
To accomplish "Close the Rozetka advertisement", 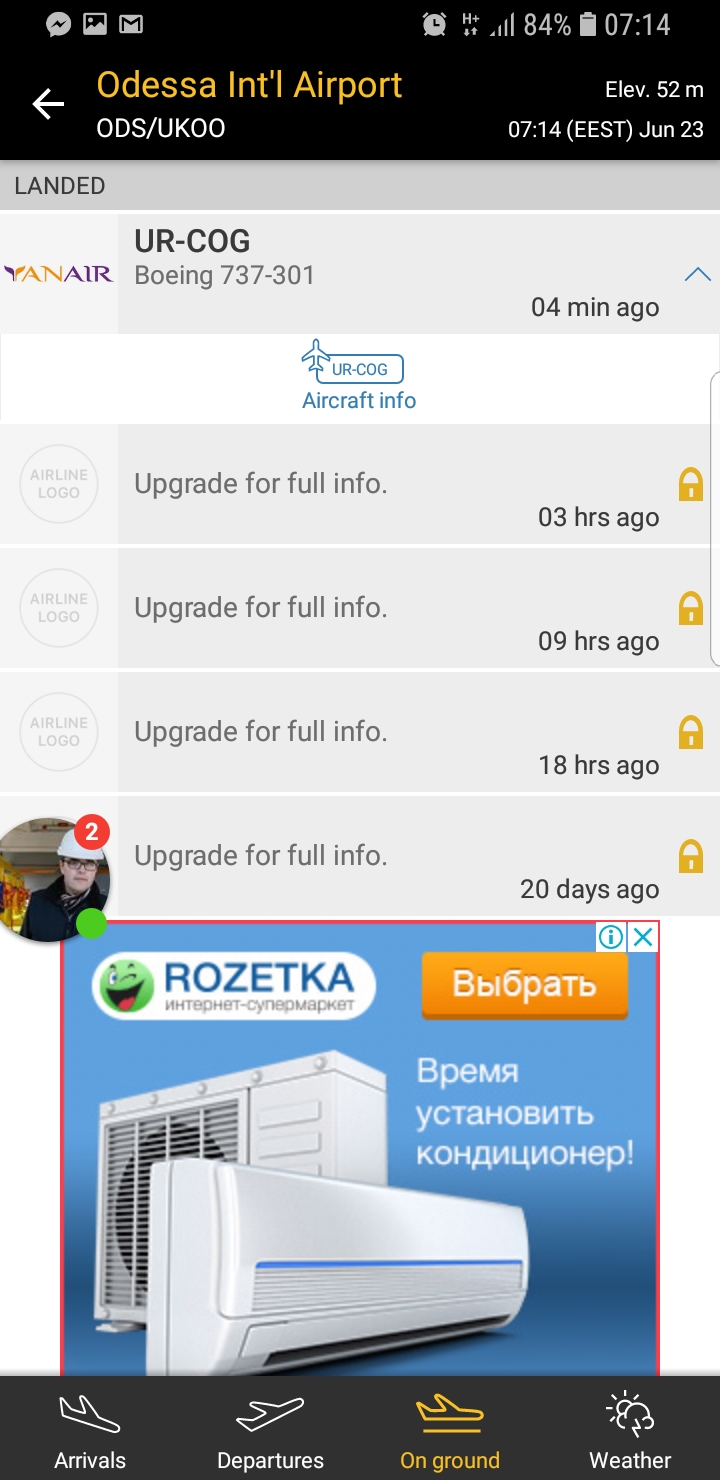I will [644, 937].
